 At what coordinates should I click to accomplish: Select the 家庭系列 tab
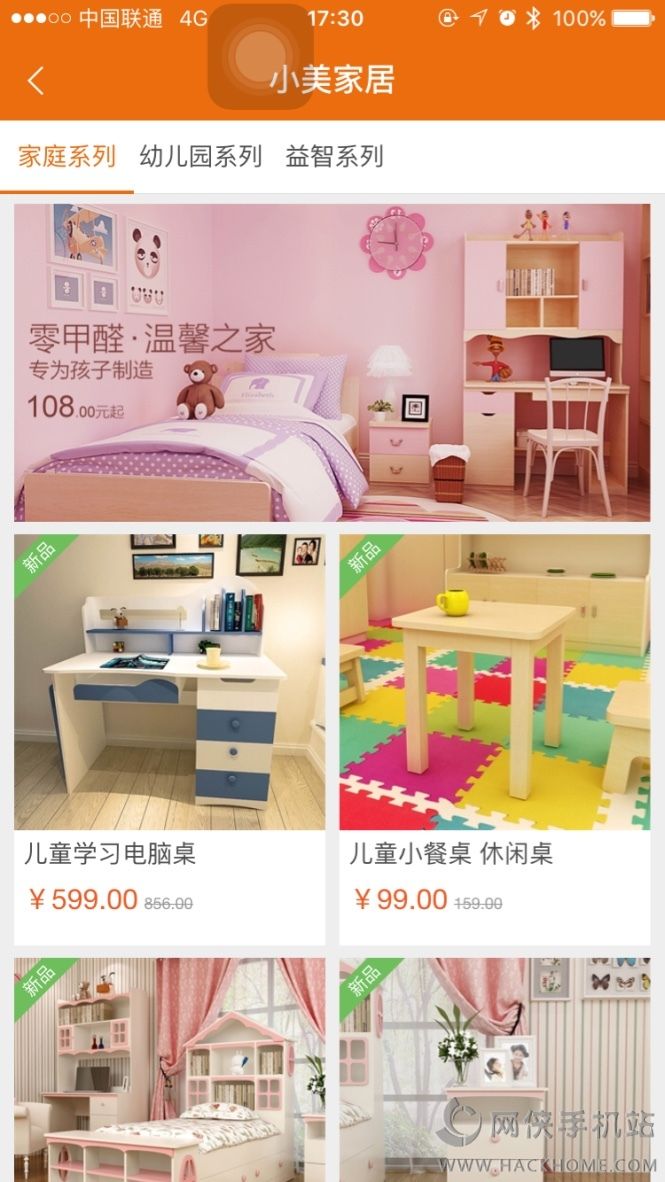(67, 157)
